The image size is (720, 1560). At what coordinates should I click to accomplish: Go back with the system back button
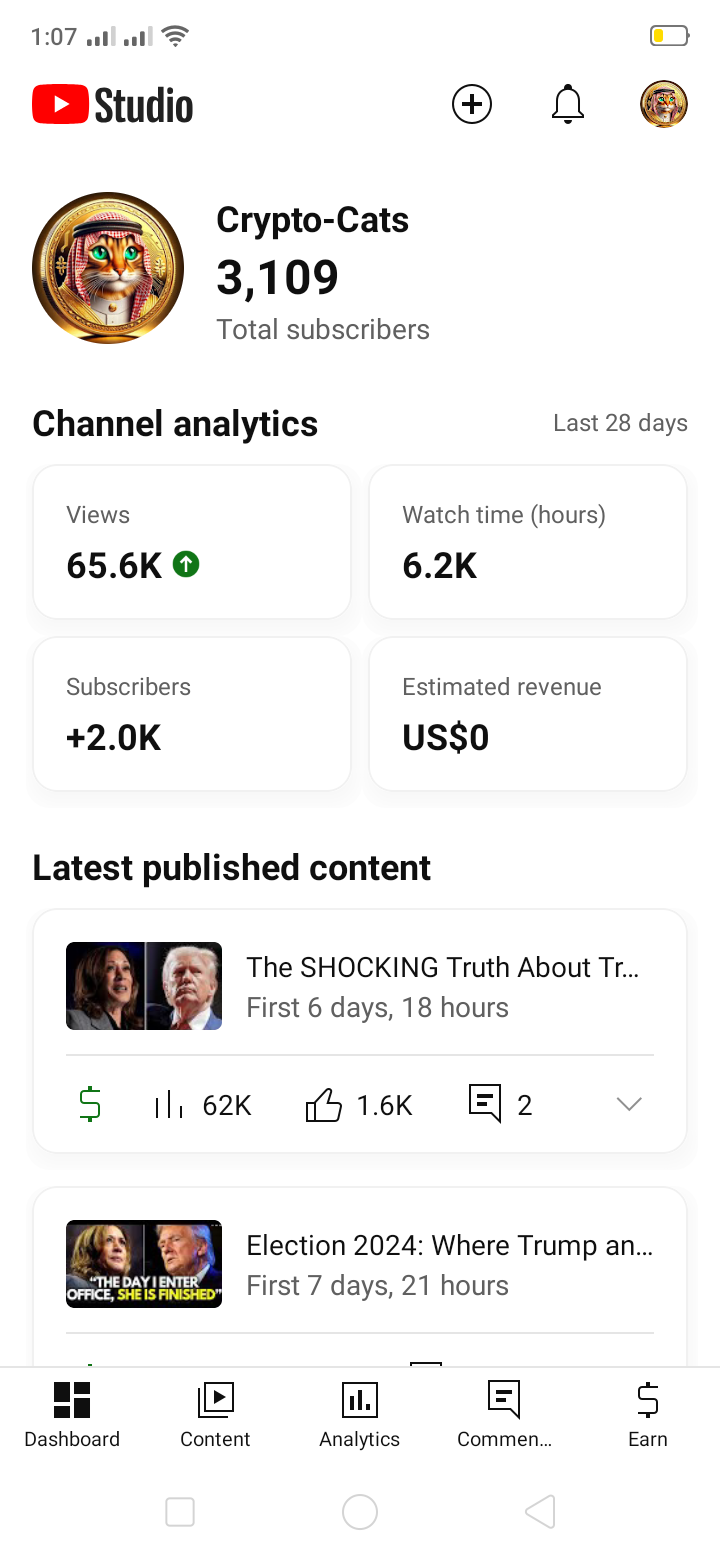(540, 1512)
